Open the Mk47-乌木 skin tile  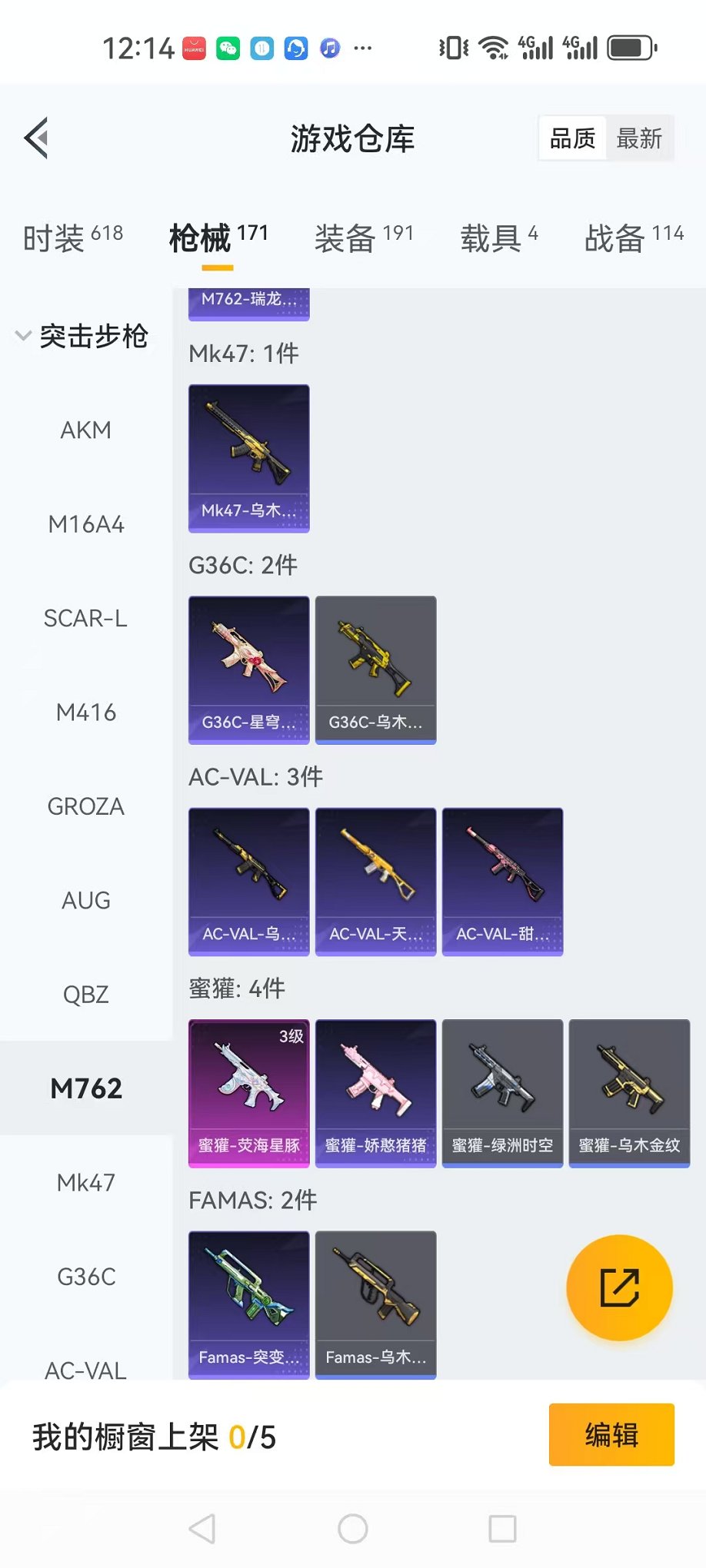click(x=248, y=458)
